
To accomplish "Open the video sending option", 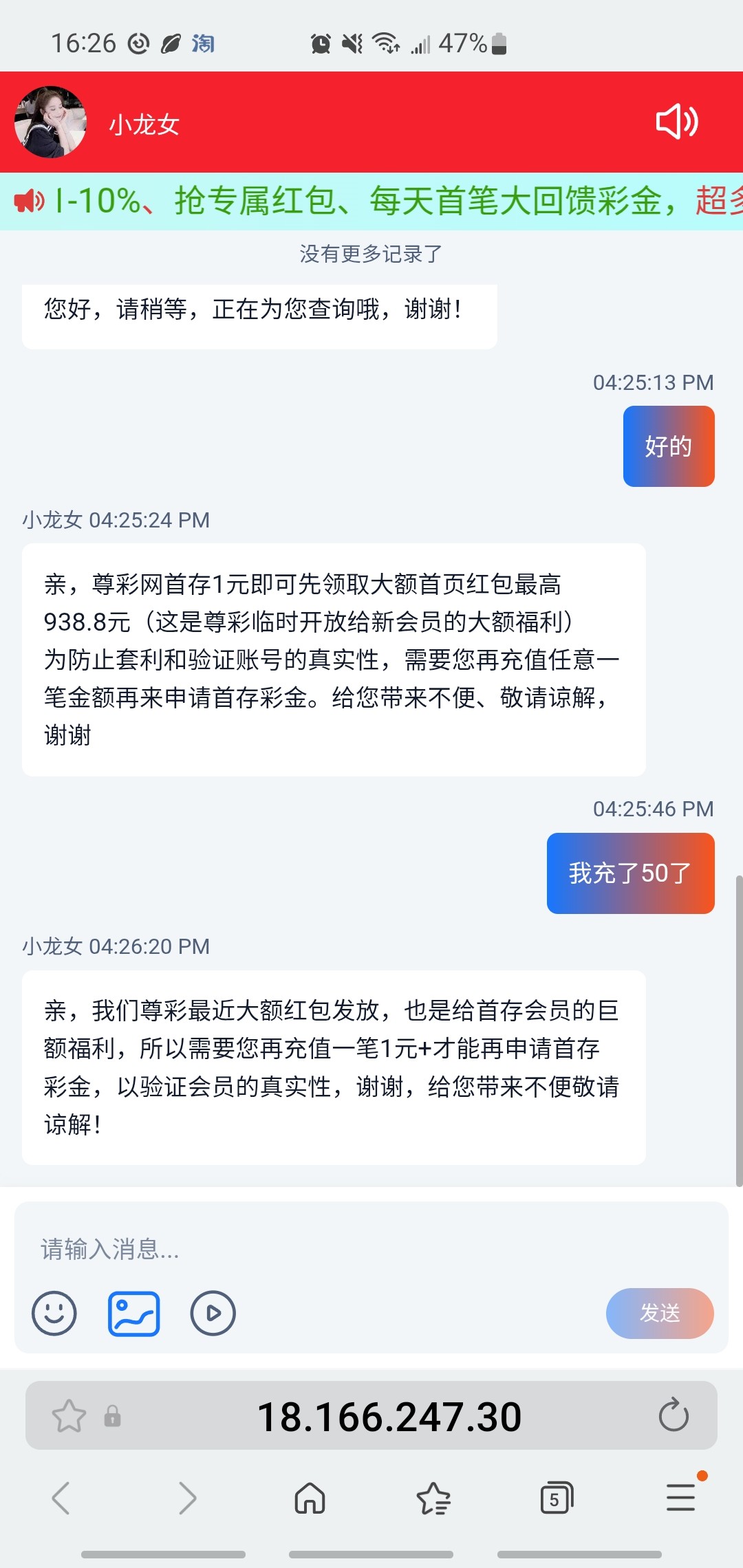I will click(x=213, y=1313).
